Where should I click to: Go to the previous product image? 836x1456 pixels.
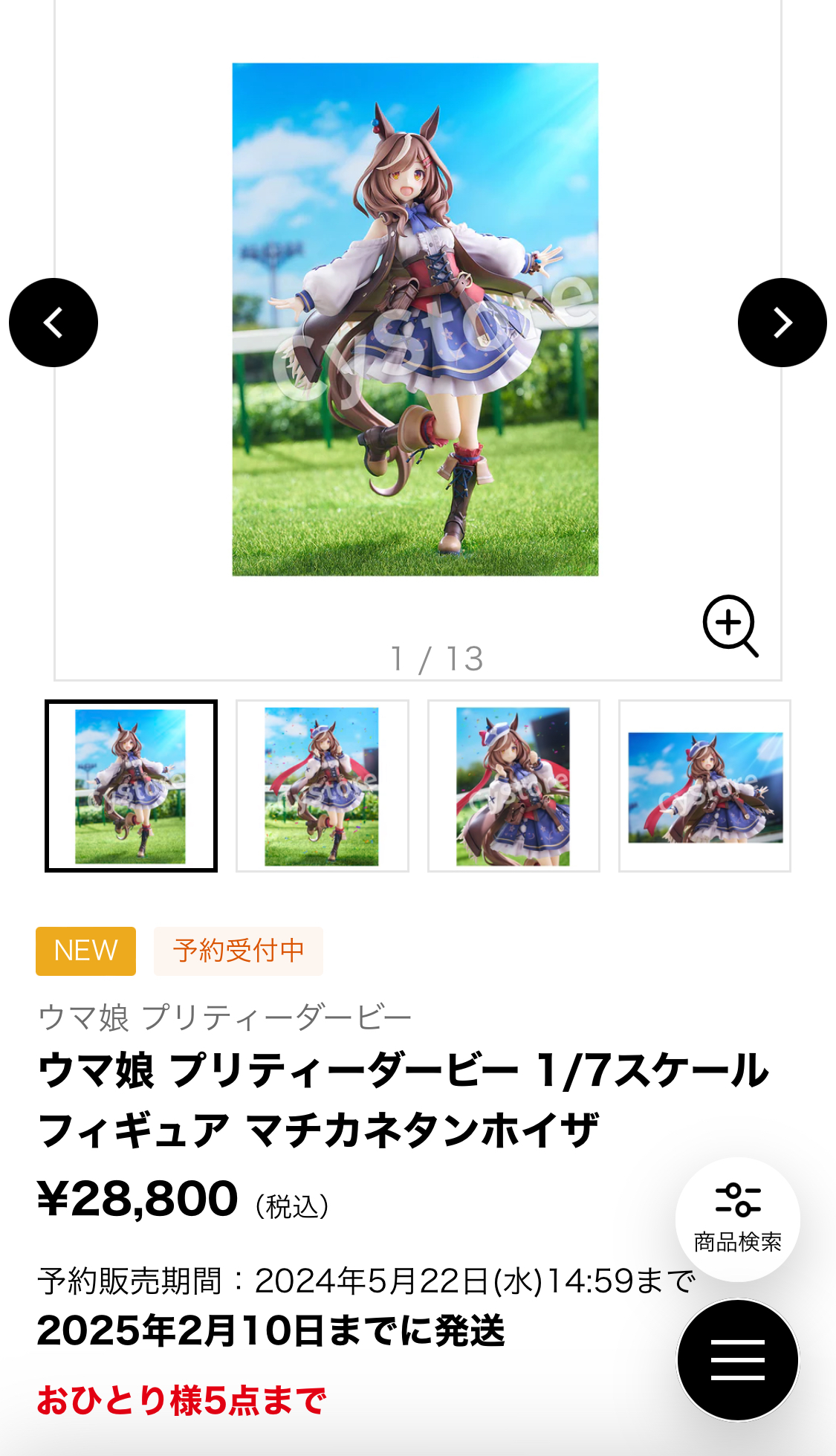(x=54, y=323)
